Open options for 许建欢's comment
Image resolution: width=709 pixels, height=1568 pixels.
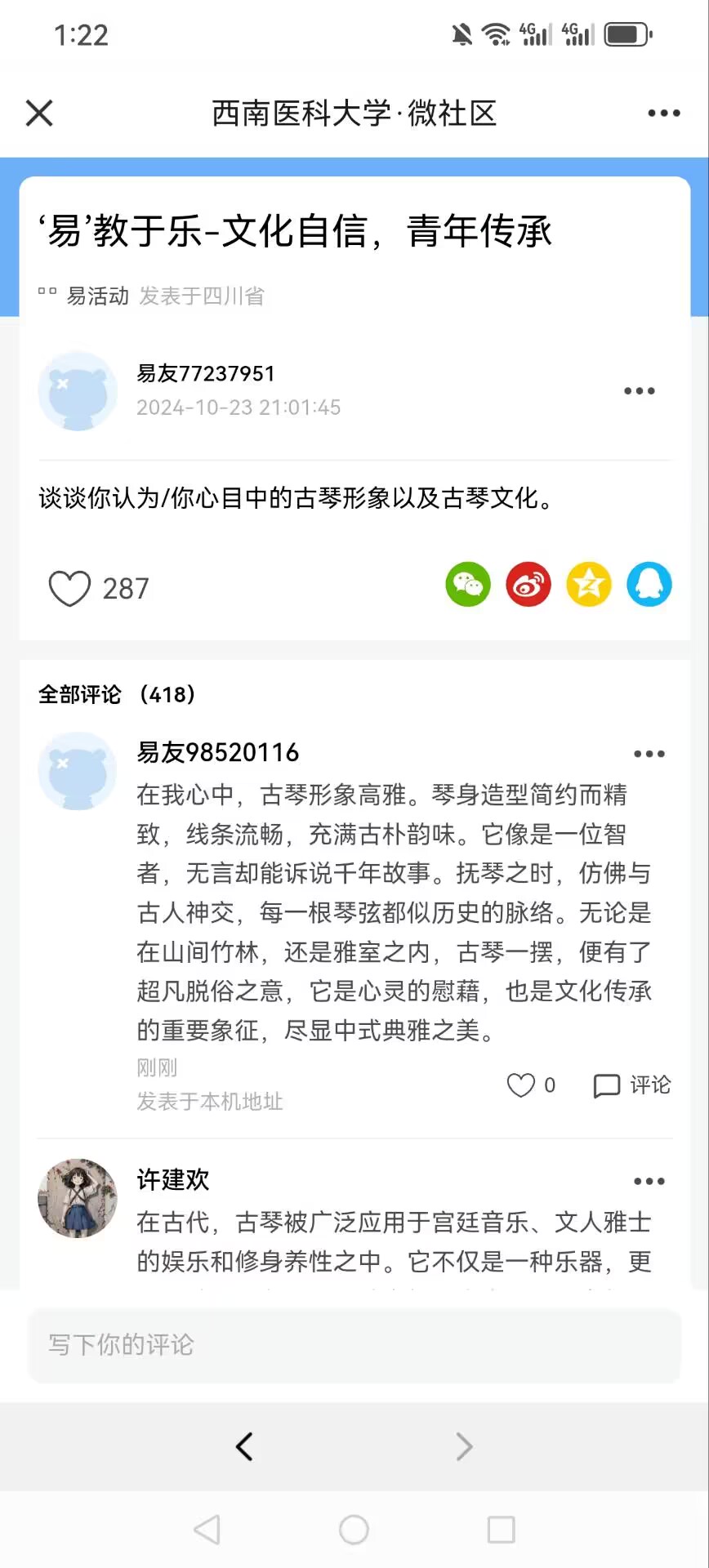point(649,1182)
